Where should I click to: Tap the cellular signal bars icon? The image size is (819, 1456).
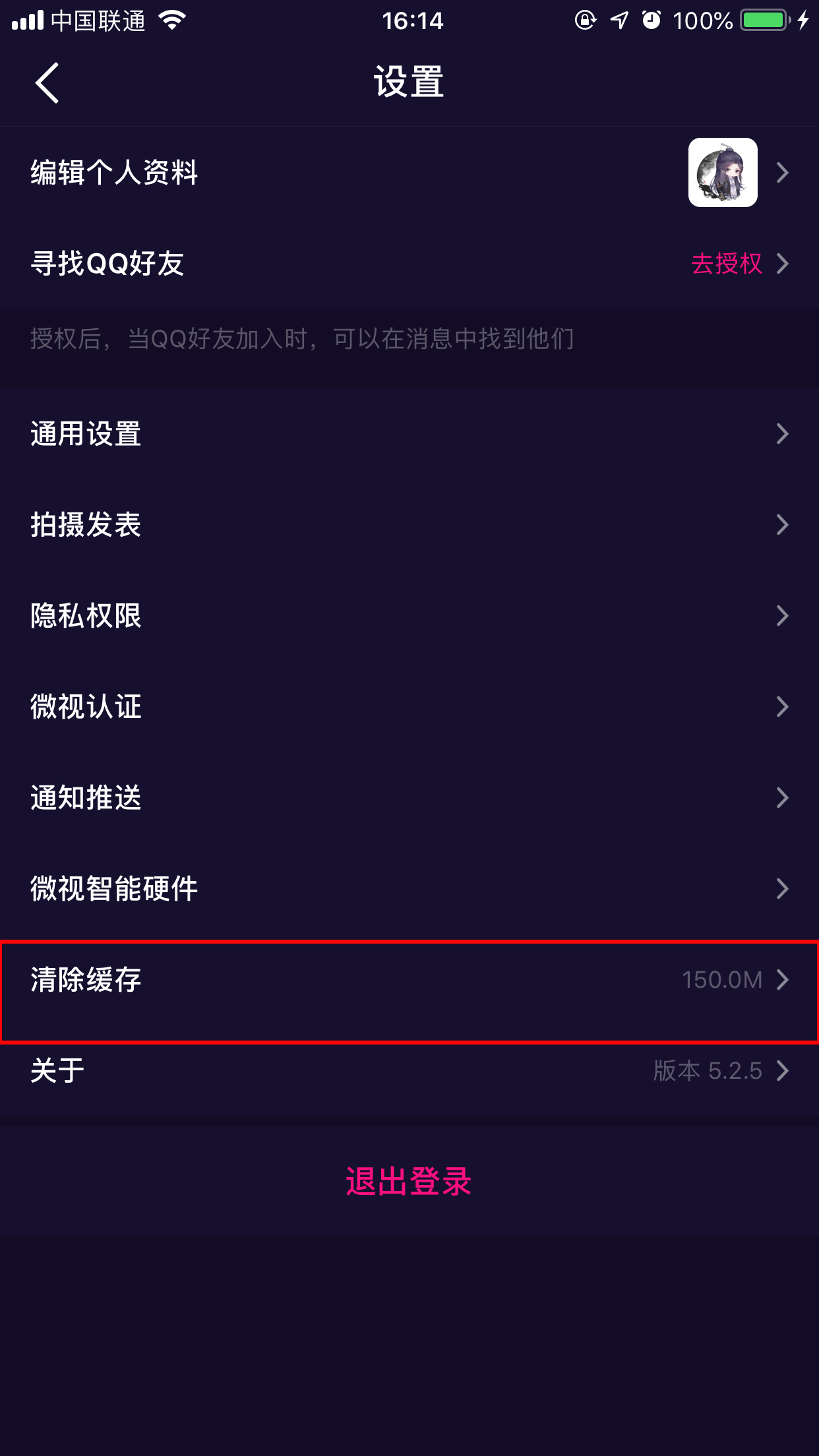point(26,21)
